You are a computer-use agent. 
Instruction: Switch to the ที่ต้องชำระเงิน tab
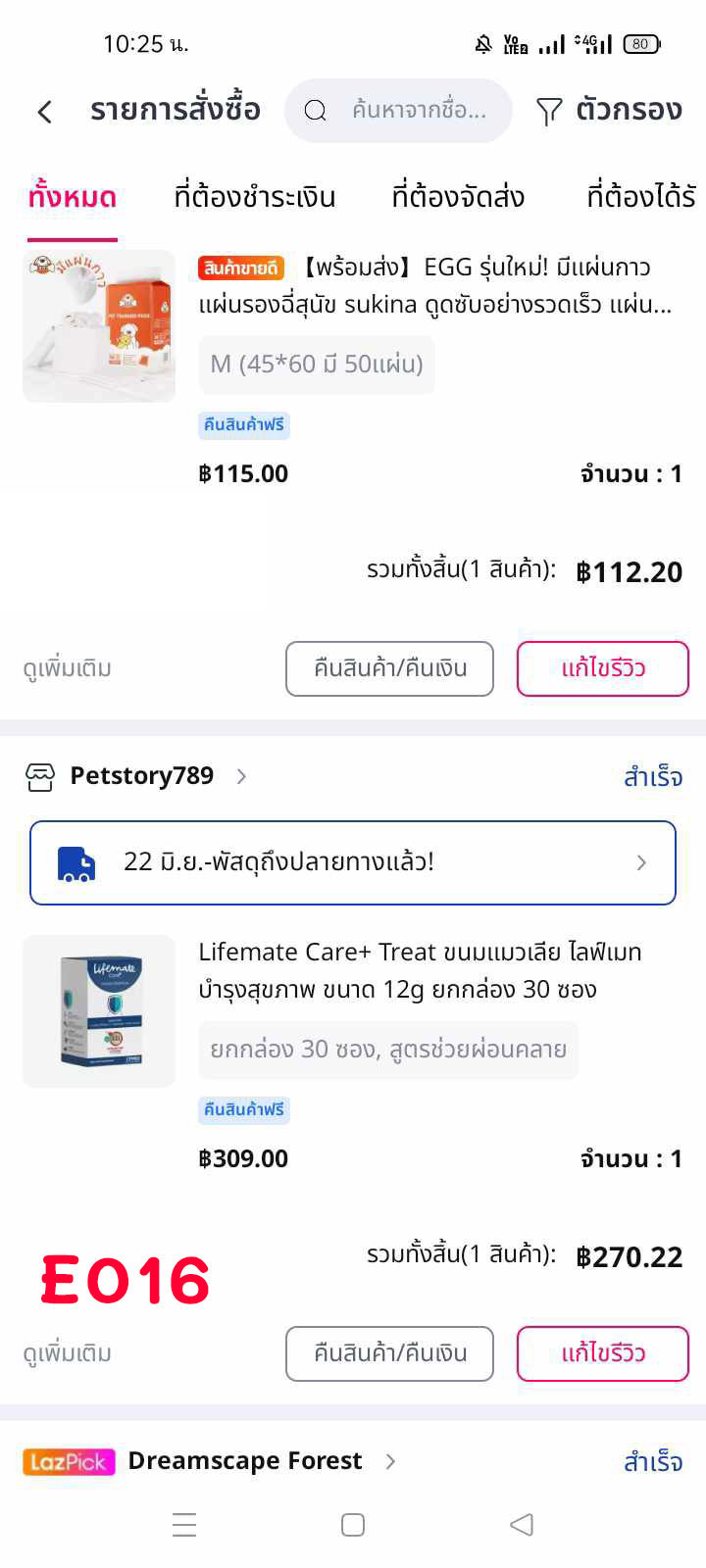(254, 197)
